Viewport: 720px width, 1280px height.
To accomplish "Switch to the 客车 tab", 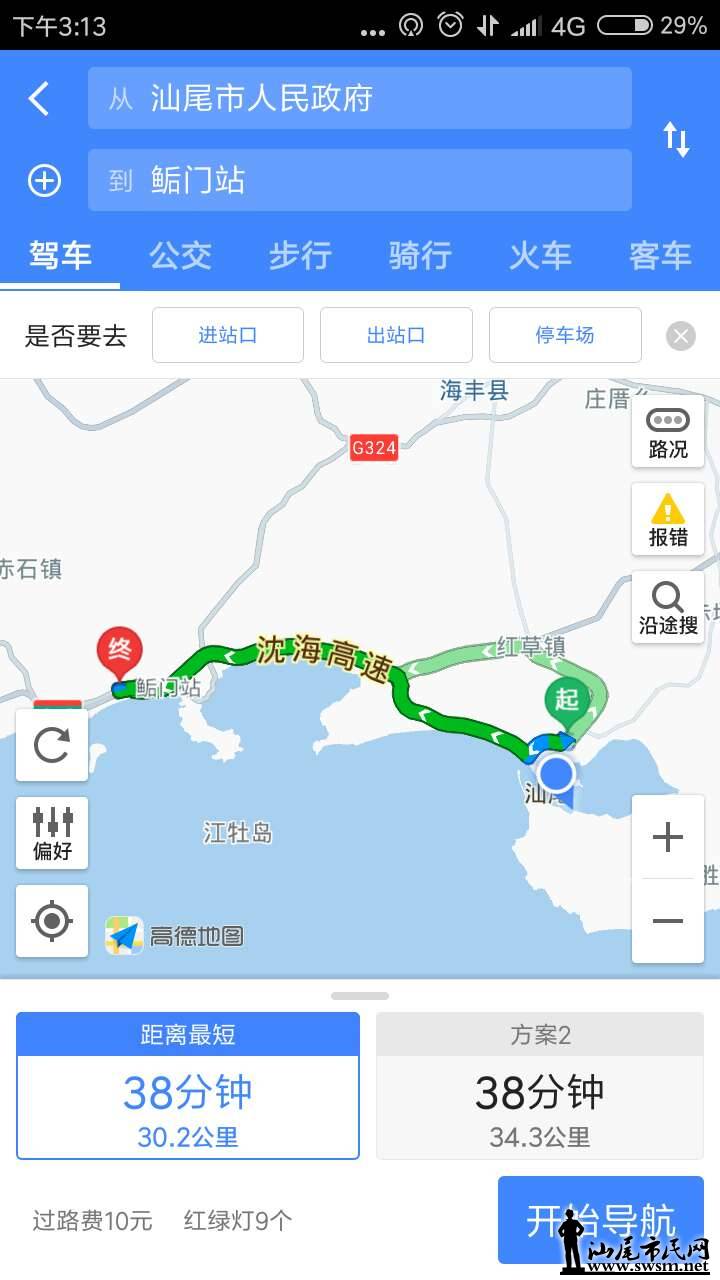I will pyautogui.click(x=660, y=256).
